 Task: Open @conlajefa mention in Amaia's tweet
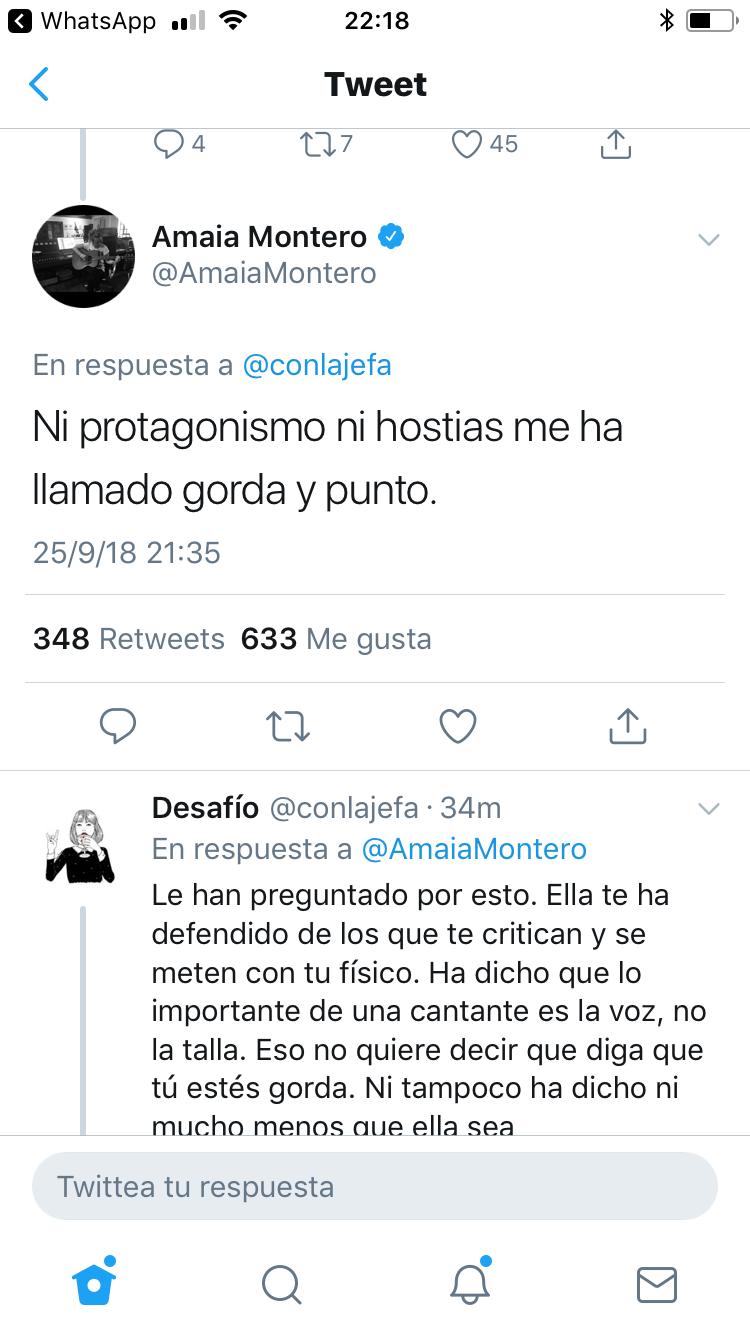[316, 366]
